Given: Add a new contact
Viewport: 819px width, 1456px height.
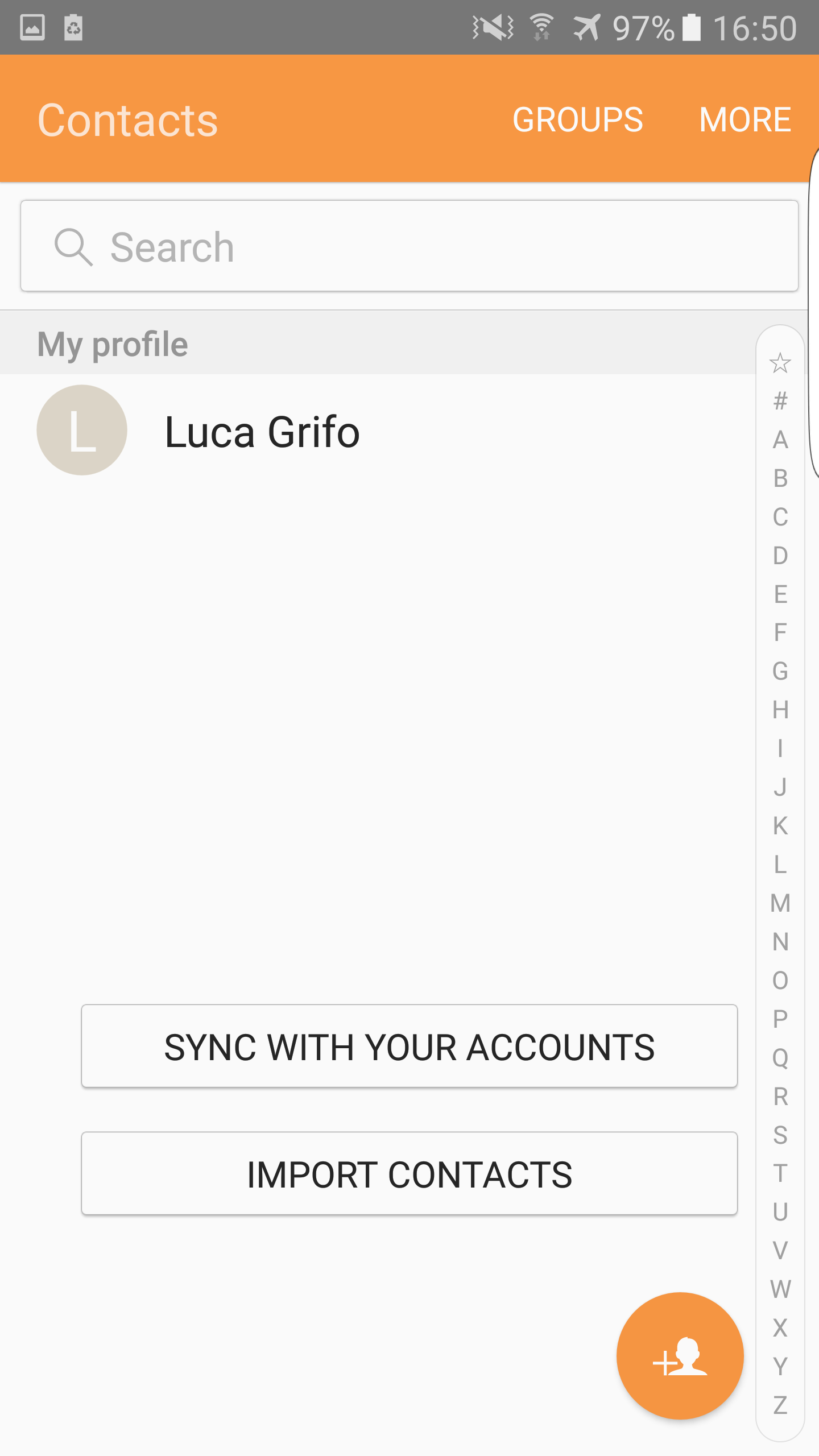Looking at the screenshot, I should pos(680,1356).
